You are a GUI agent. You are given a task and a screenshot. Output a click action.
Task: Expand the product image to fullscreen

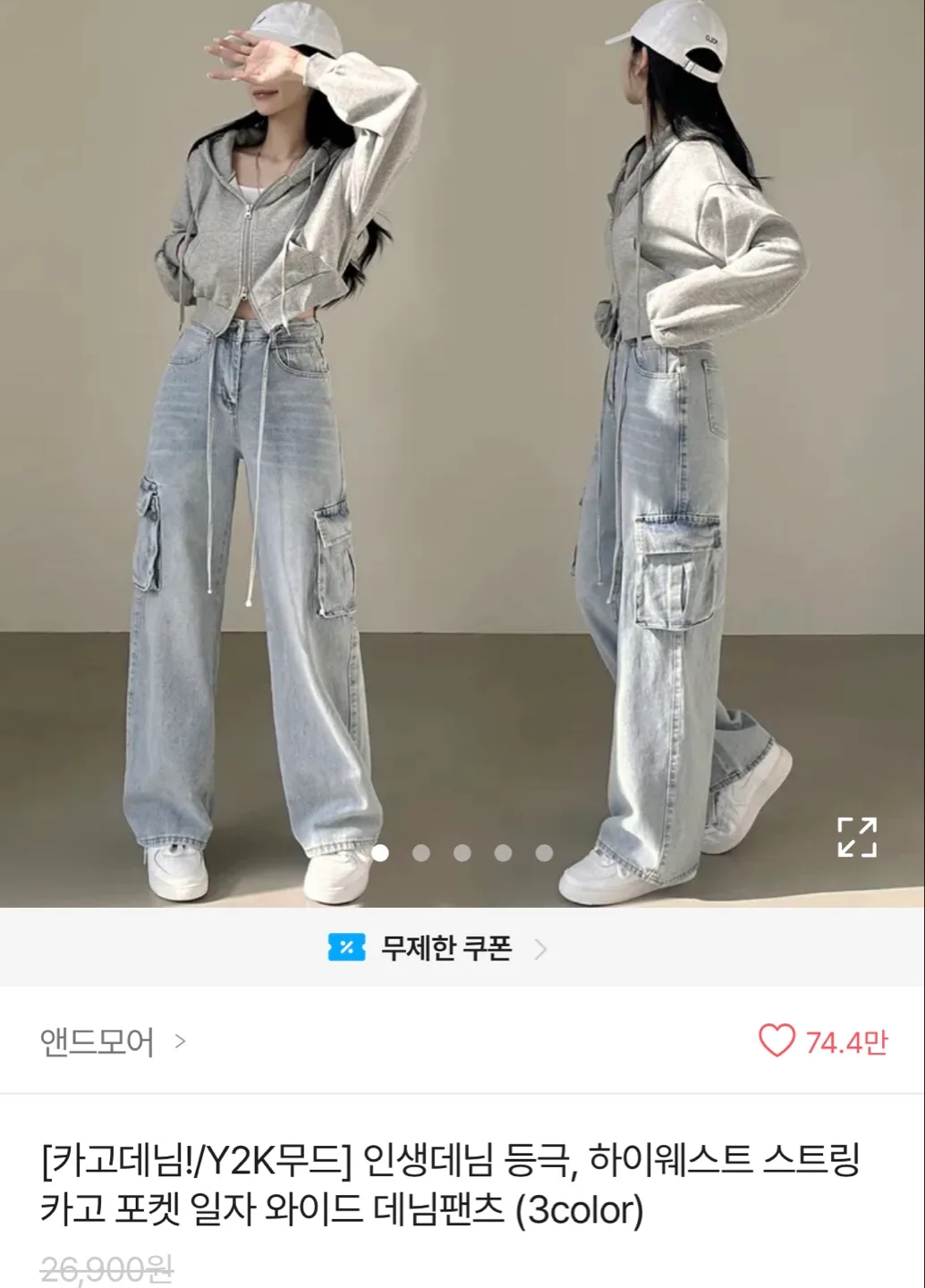[856, 837]
